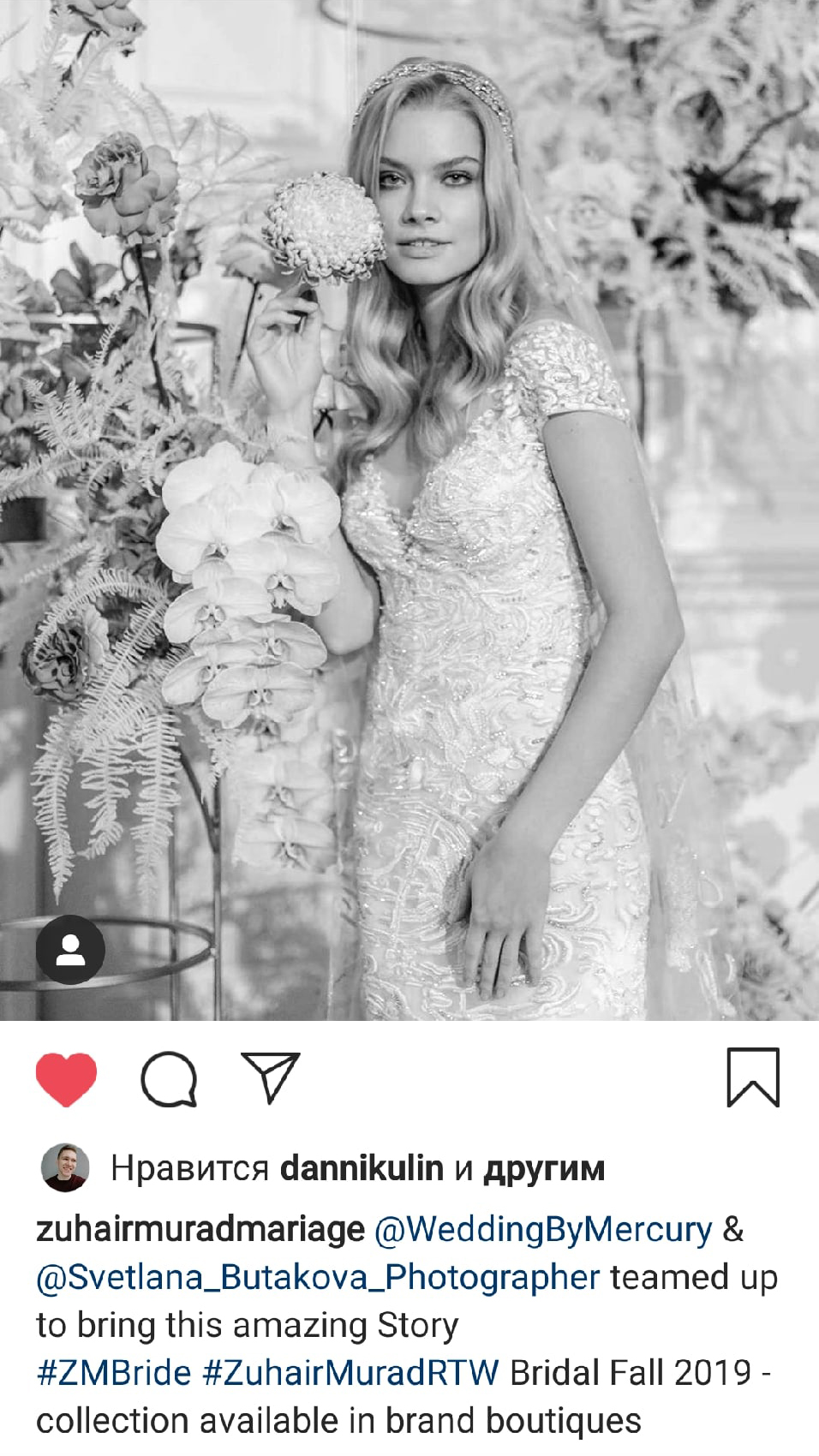Browse the #ZMBride hashtag

113,1373
